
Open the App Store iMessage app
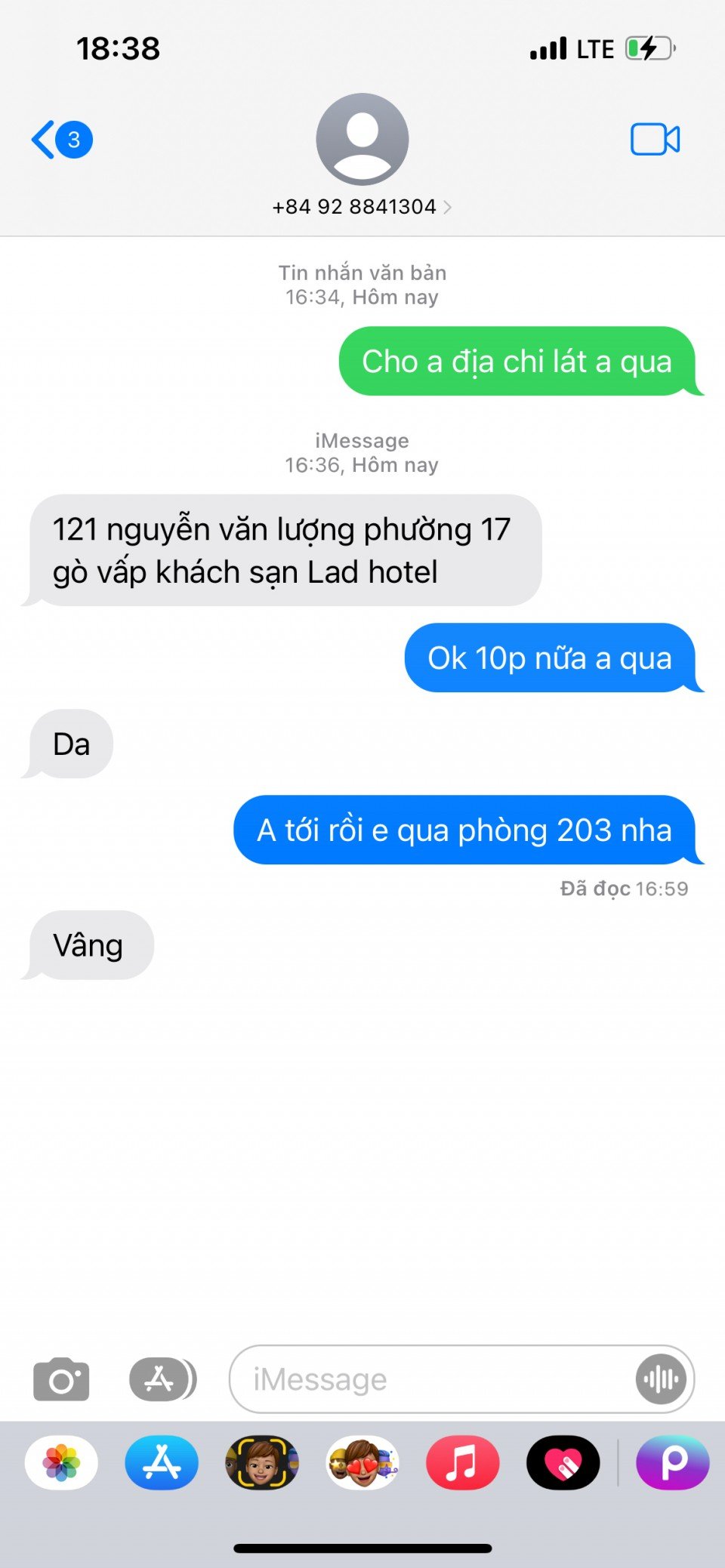[162, 1462]
